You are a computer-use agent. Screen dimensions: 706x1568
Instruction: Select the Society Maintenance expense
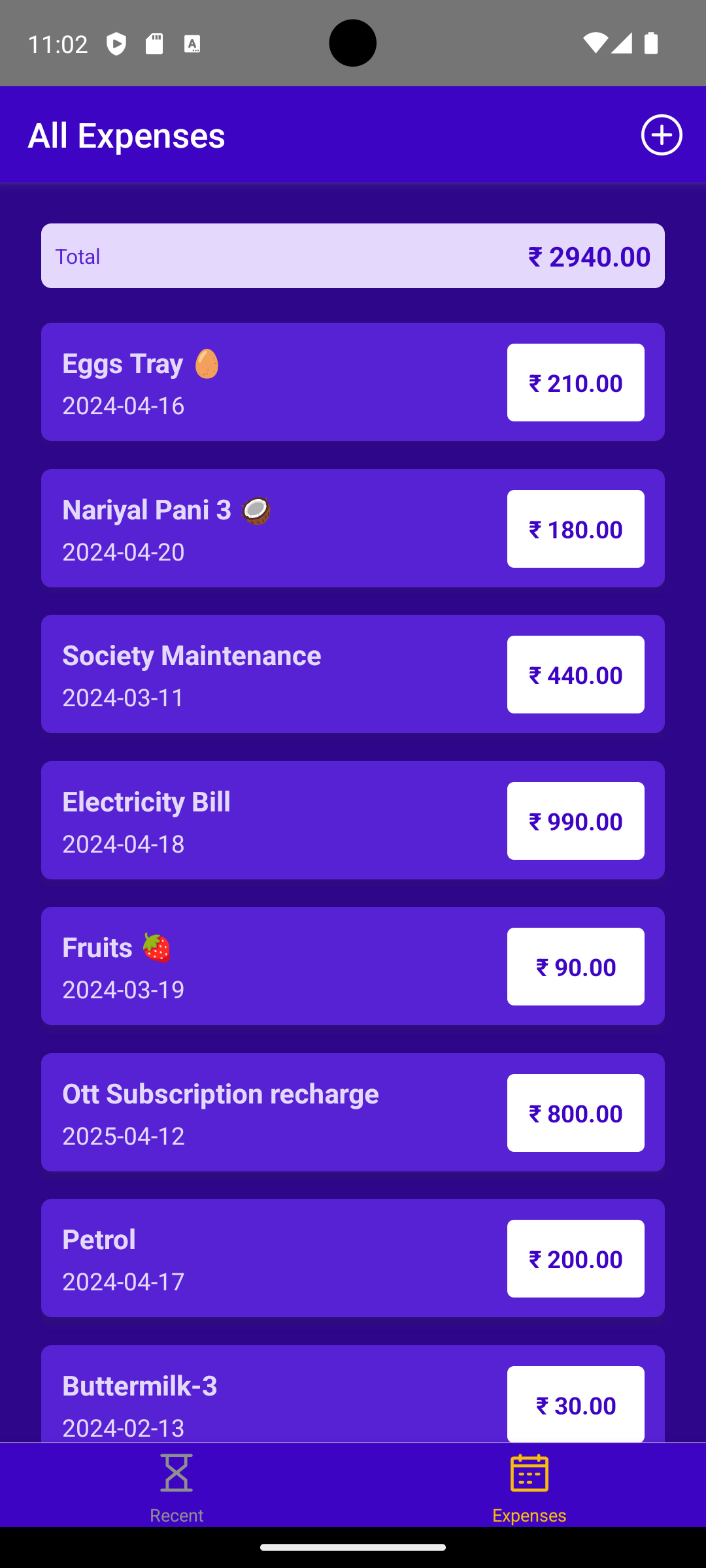(353, 674)
